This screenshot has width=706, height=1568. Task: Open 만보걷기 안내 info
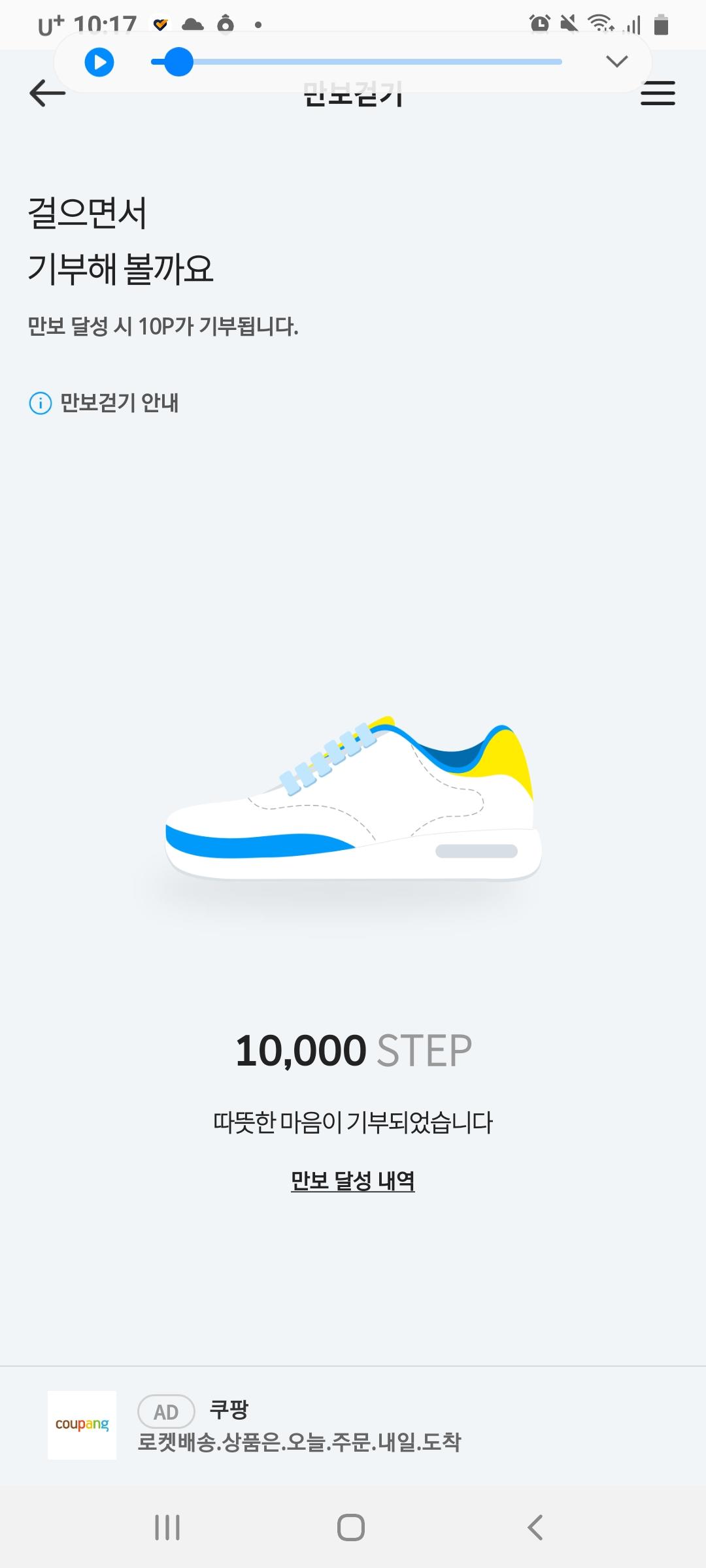tap(105, 403)
